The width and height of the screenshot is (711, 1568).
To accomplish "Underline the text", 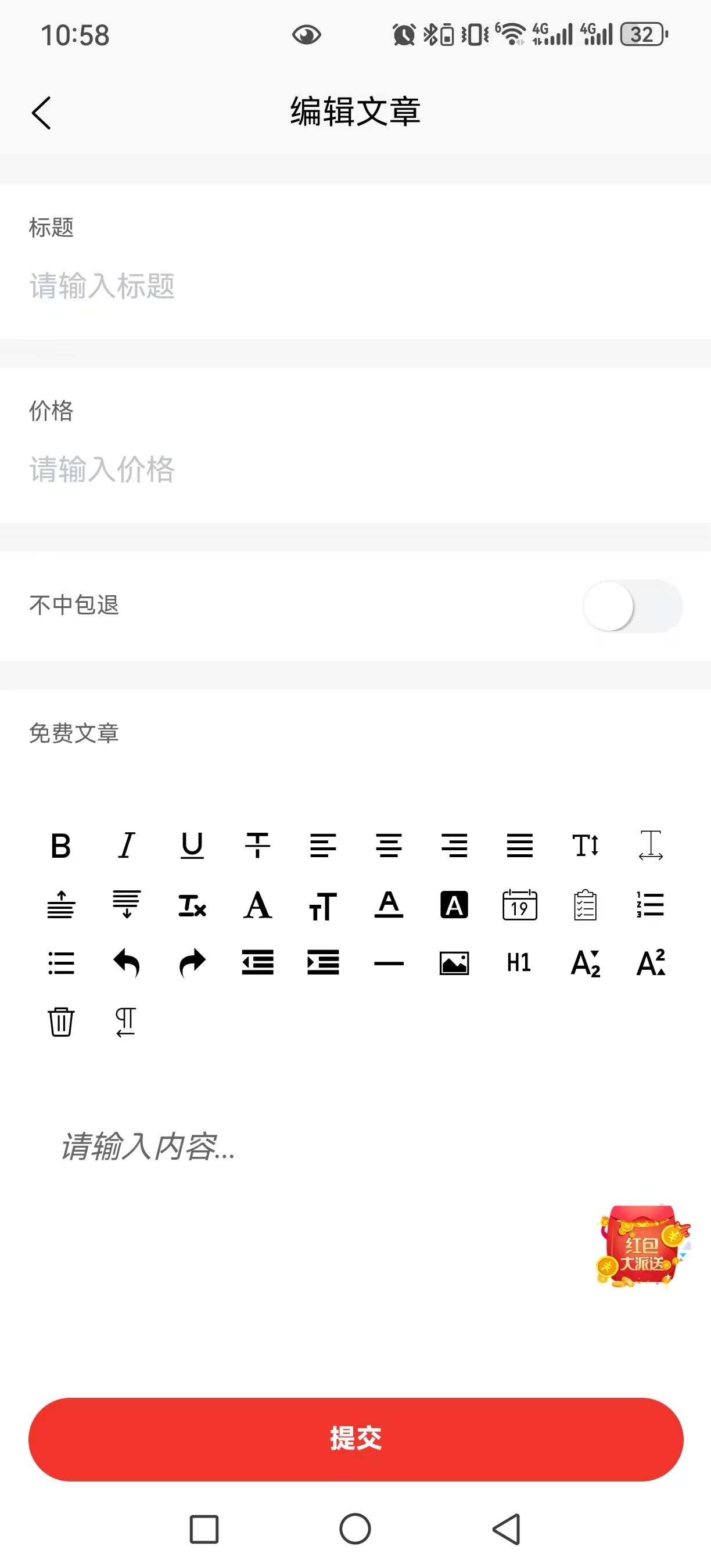I will coord(192,846).
